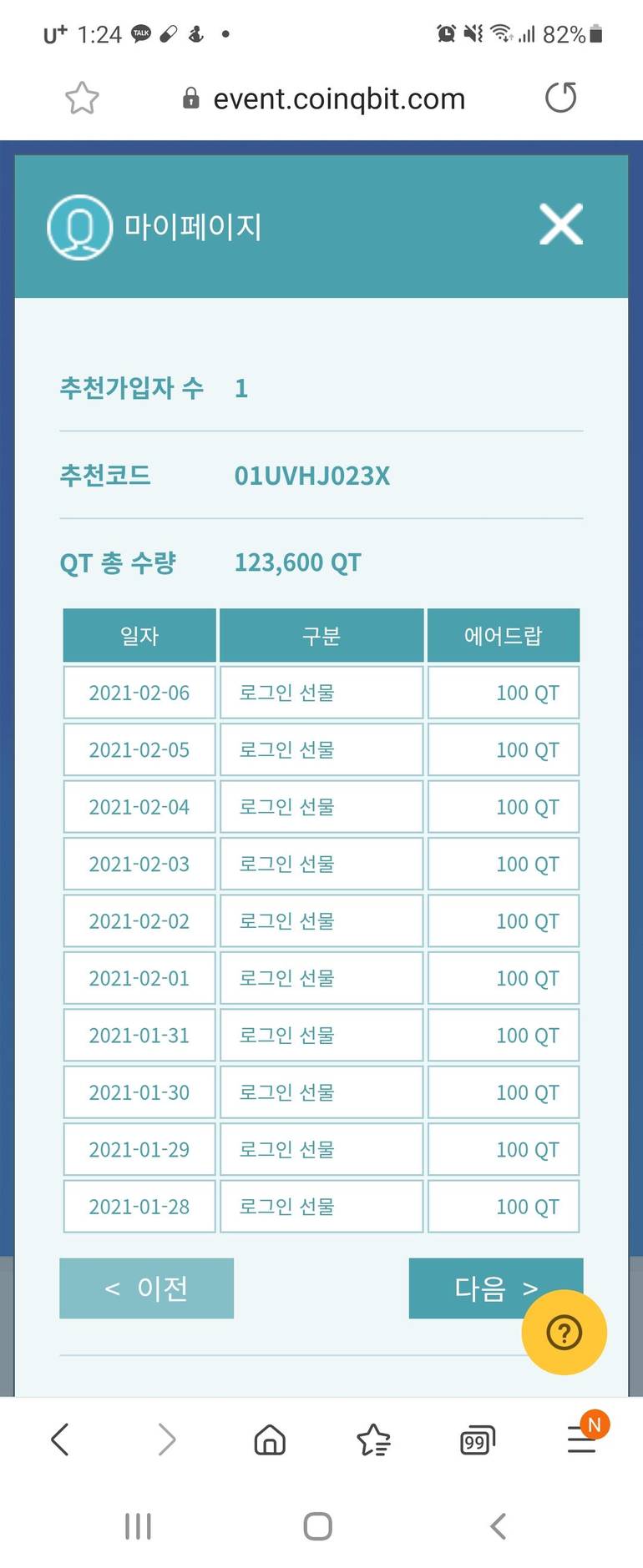Tap the browser back arrow icon
The image size is (643, 1568).
pyautogui.click(x=59, y=1439)
